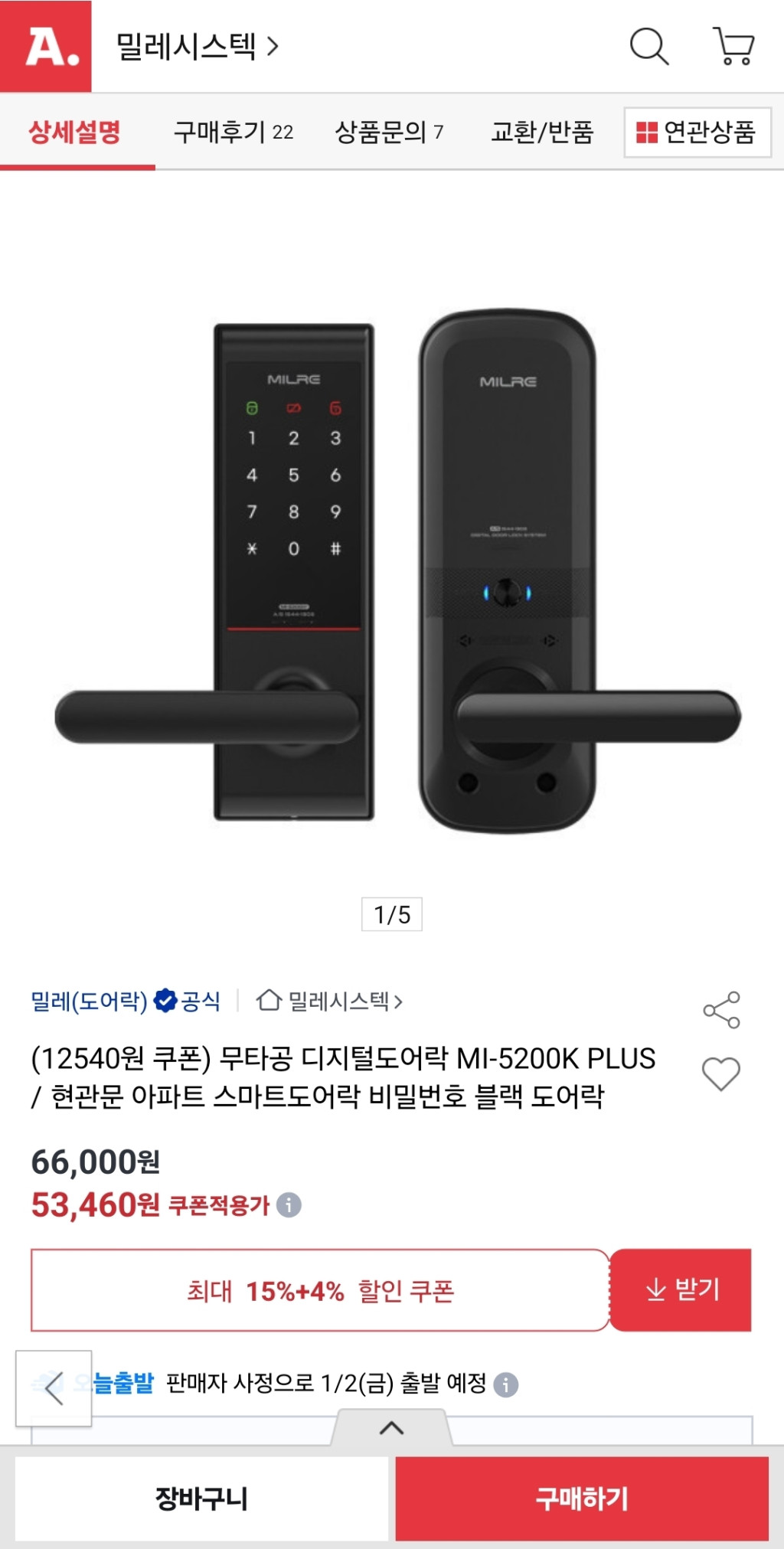
Task: Show 쿠폰적용가 info tooltip
Action: (x=289, y=1204)
